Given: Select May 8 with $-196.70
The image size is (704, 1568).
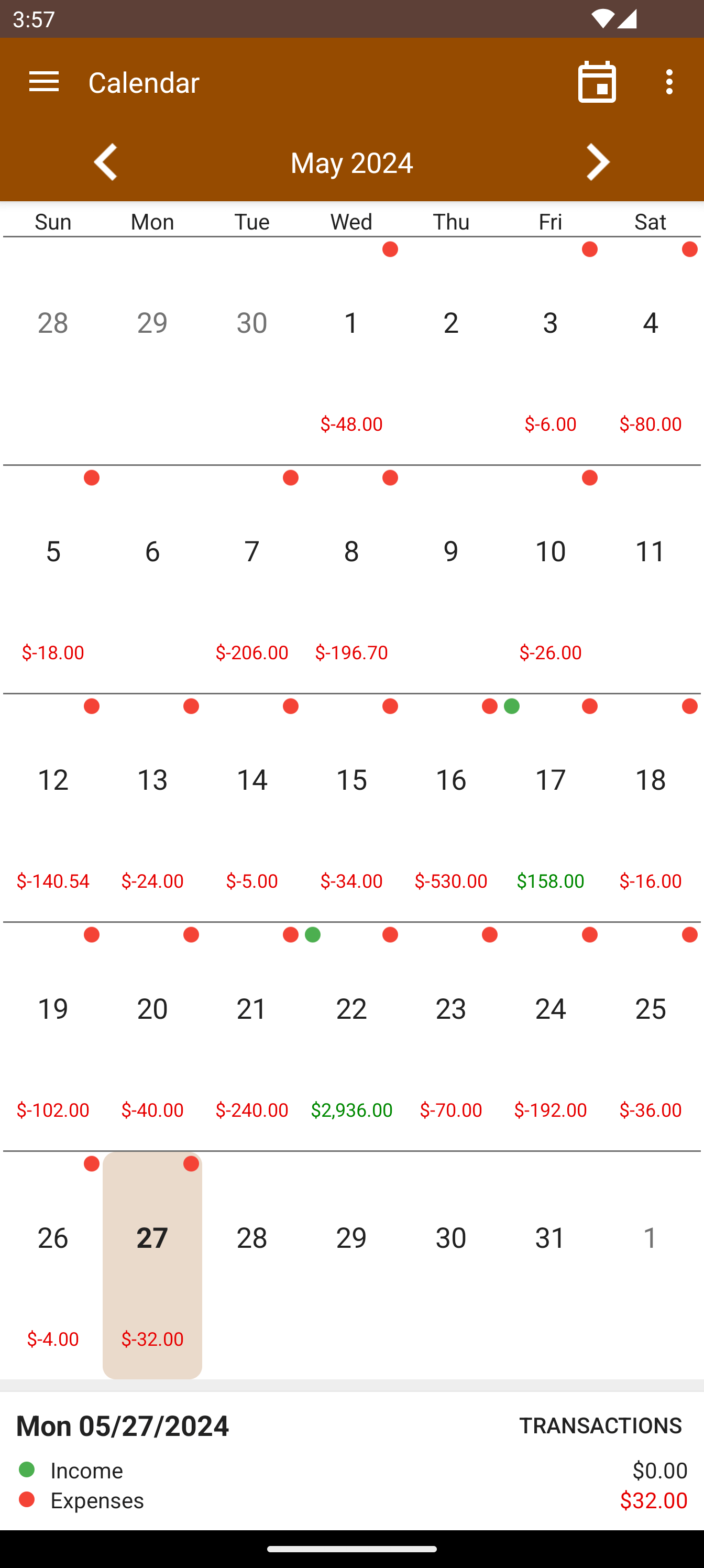Looking at the screenshot, I should tap(351, 580).
